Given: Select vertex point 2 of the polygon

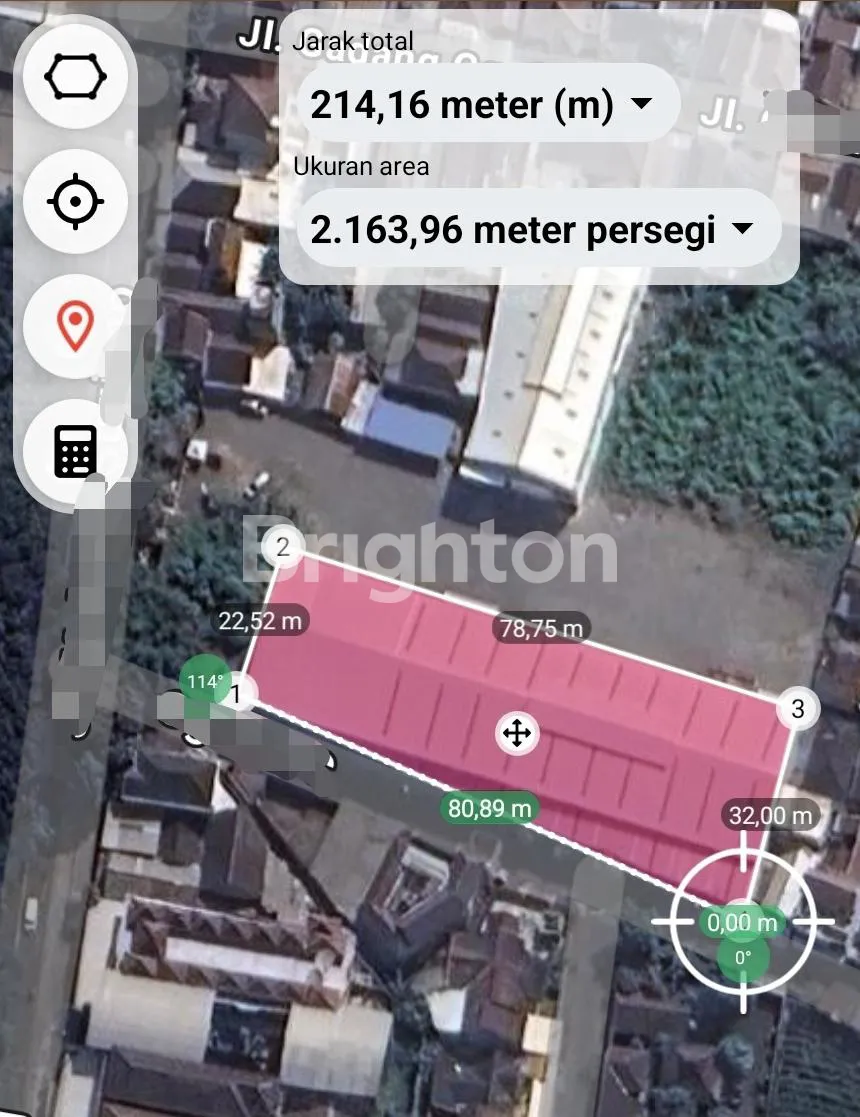Looking at the screenshot, I should pos(283,547).
